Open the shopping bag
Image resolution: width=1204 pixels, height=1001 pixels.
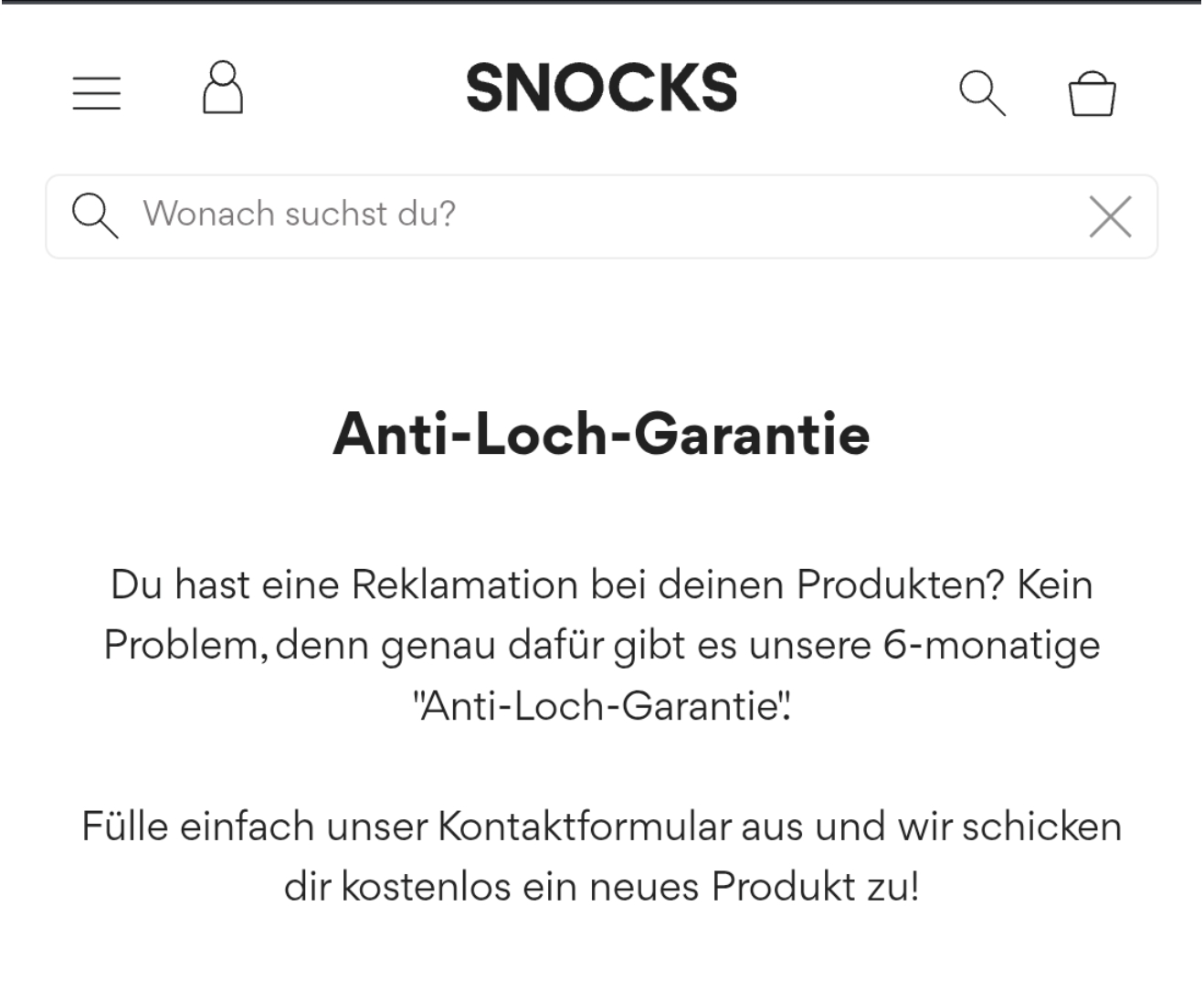pos(1092,93)
